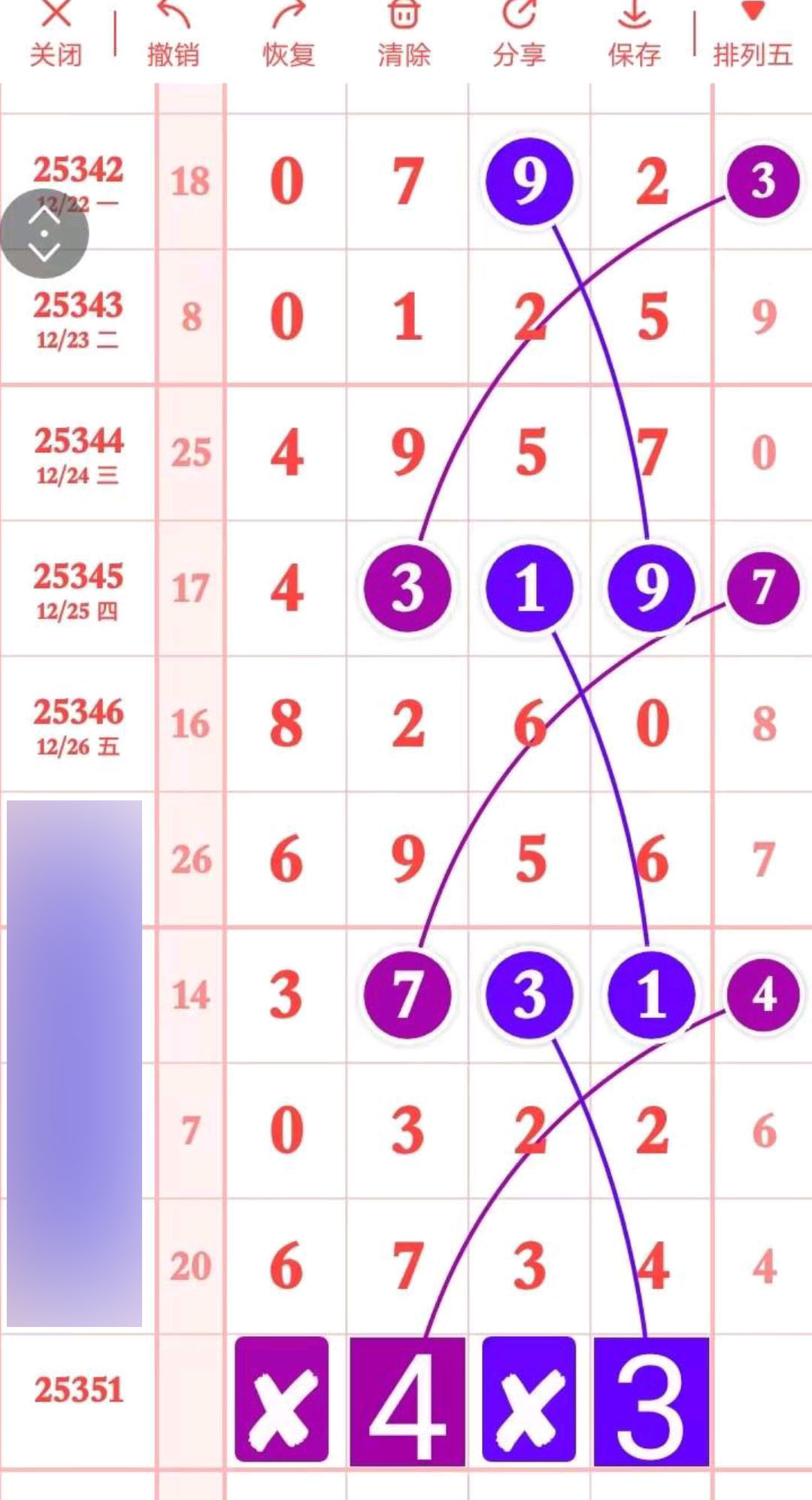Close the chart drawing editor
Screen dimensions: 812x1500
coord(56,34)
